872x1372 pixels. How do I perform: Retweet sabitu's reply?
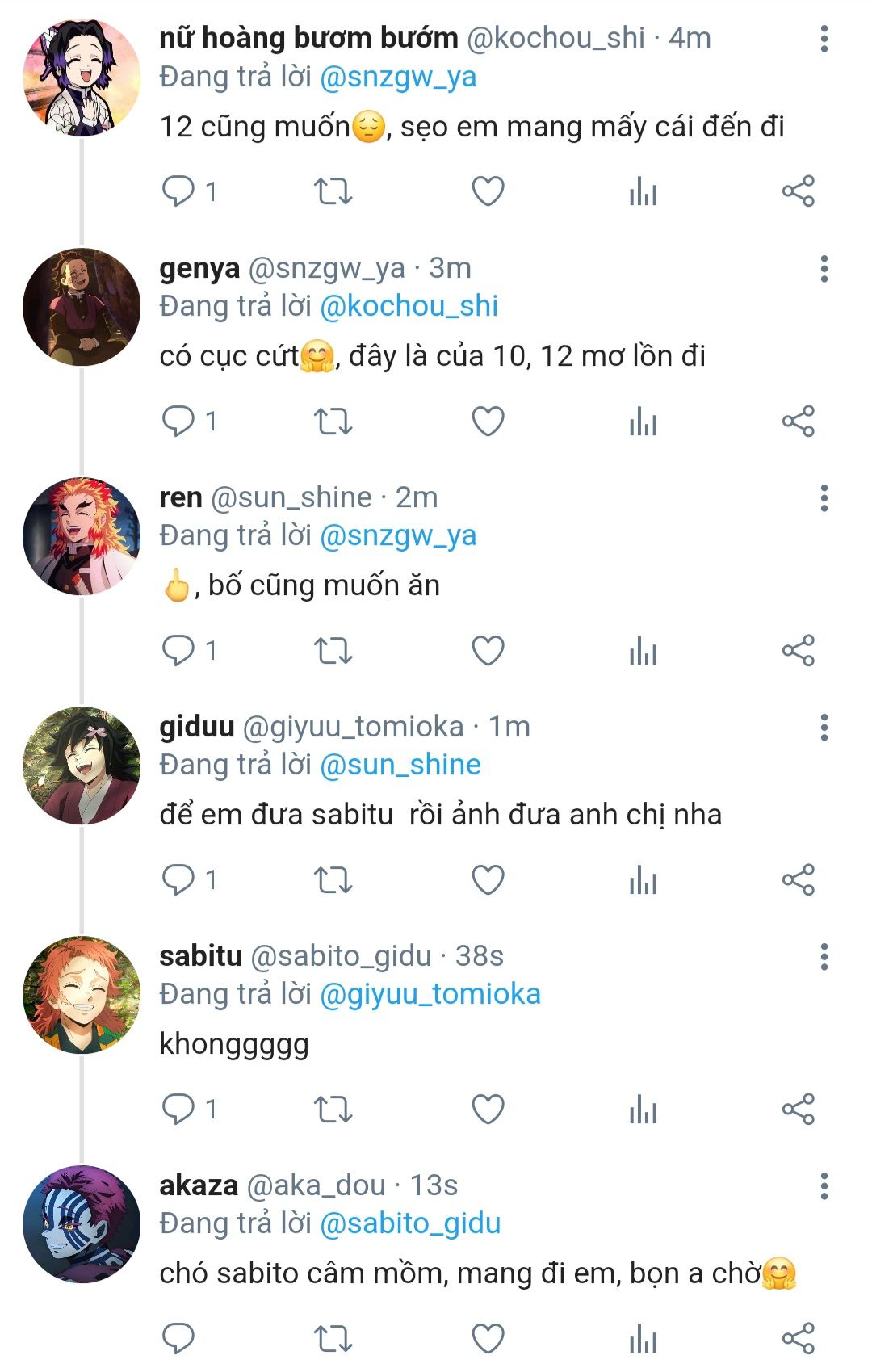pyautogui.click(x=333, y=1109)
